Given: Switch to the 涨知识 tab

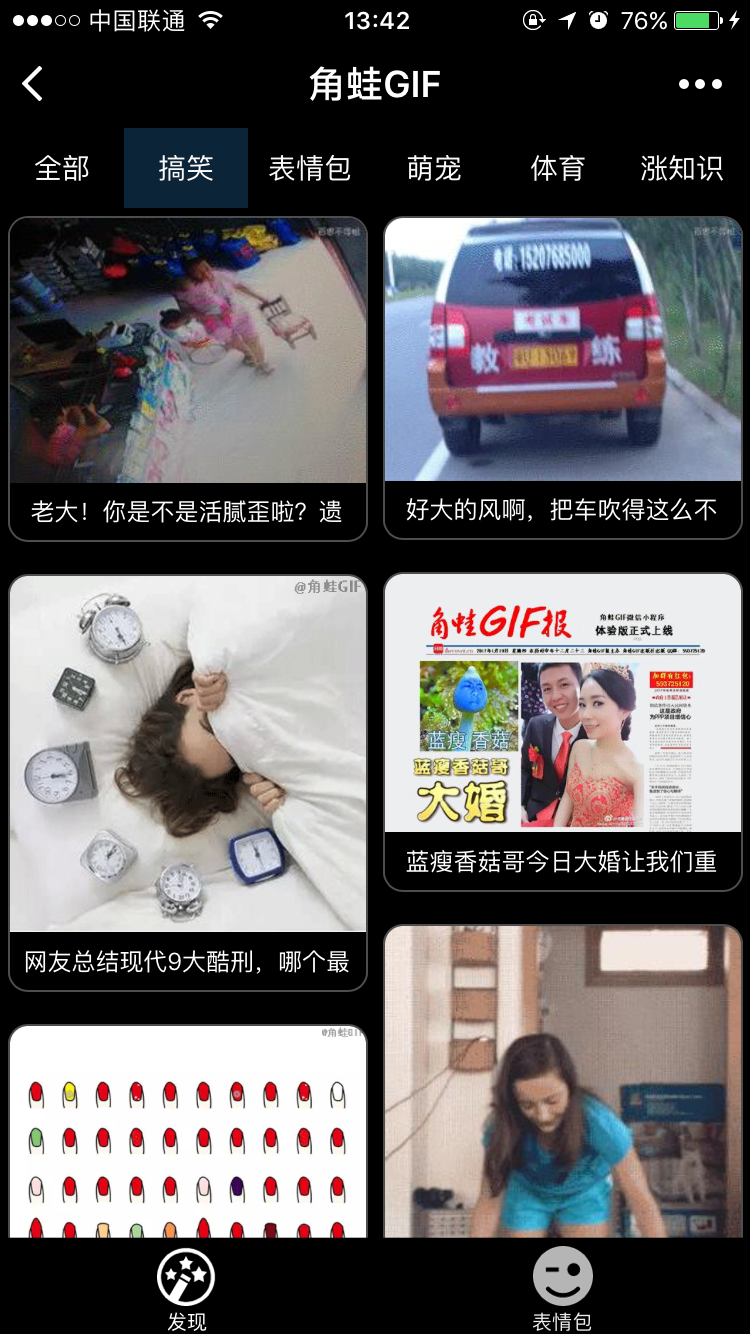Looking at the screenshot, I should [x=682, y=168].
